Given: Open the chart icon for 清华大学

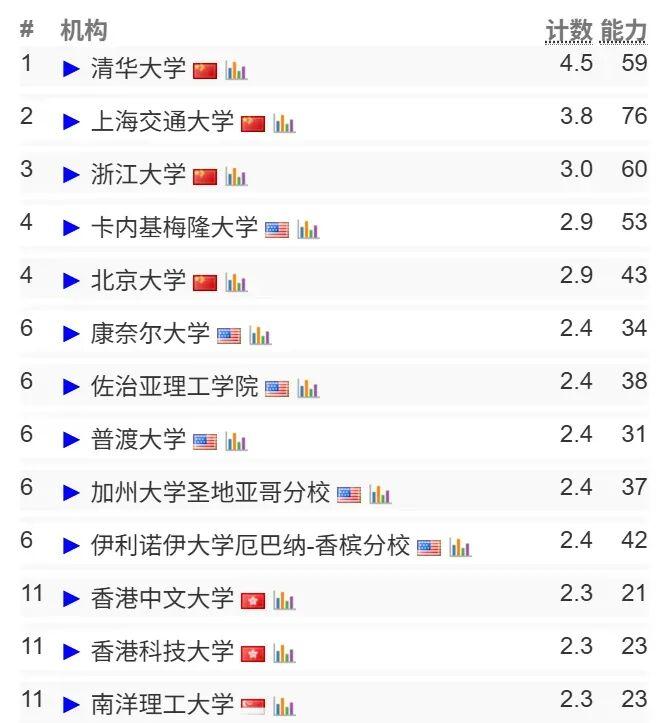Looking at the screenshot, I should 235,70.
